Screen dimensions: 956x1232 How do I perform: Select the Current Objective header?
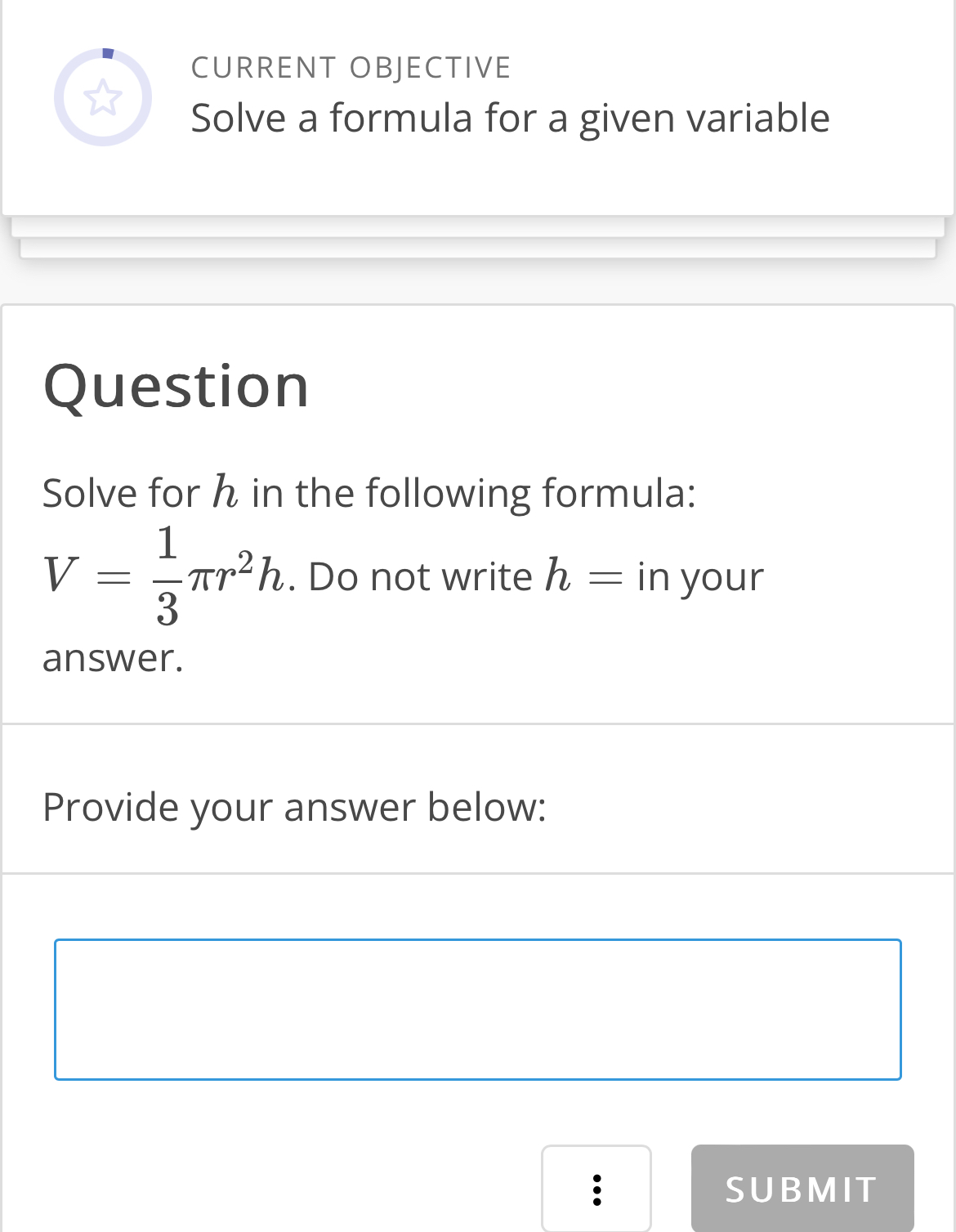(351, 67)
